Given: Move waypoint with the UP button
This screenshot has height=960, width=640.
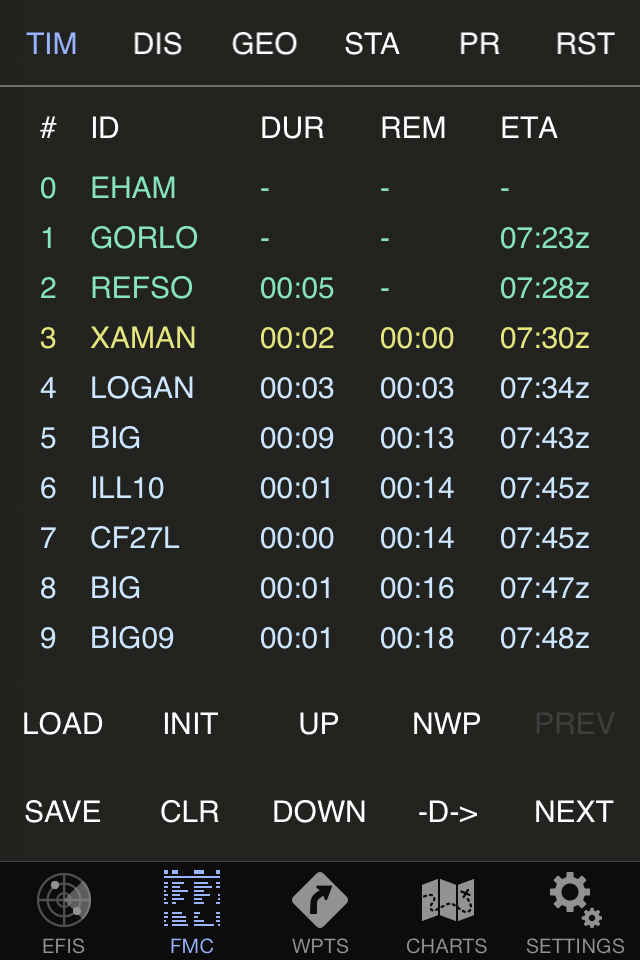Looking at the screenshot, I should [319, 724].
